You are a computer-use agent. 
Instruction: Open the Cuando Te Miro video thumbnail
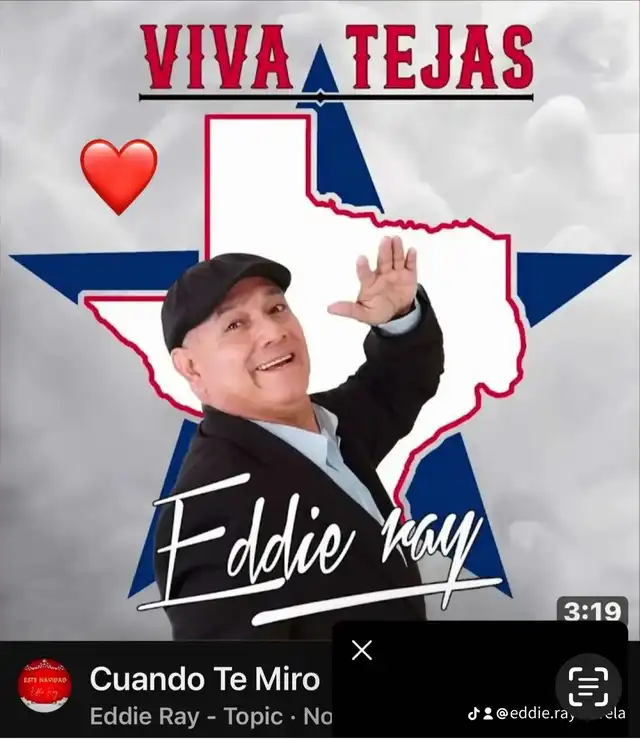pos(320,320)
